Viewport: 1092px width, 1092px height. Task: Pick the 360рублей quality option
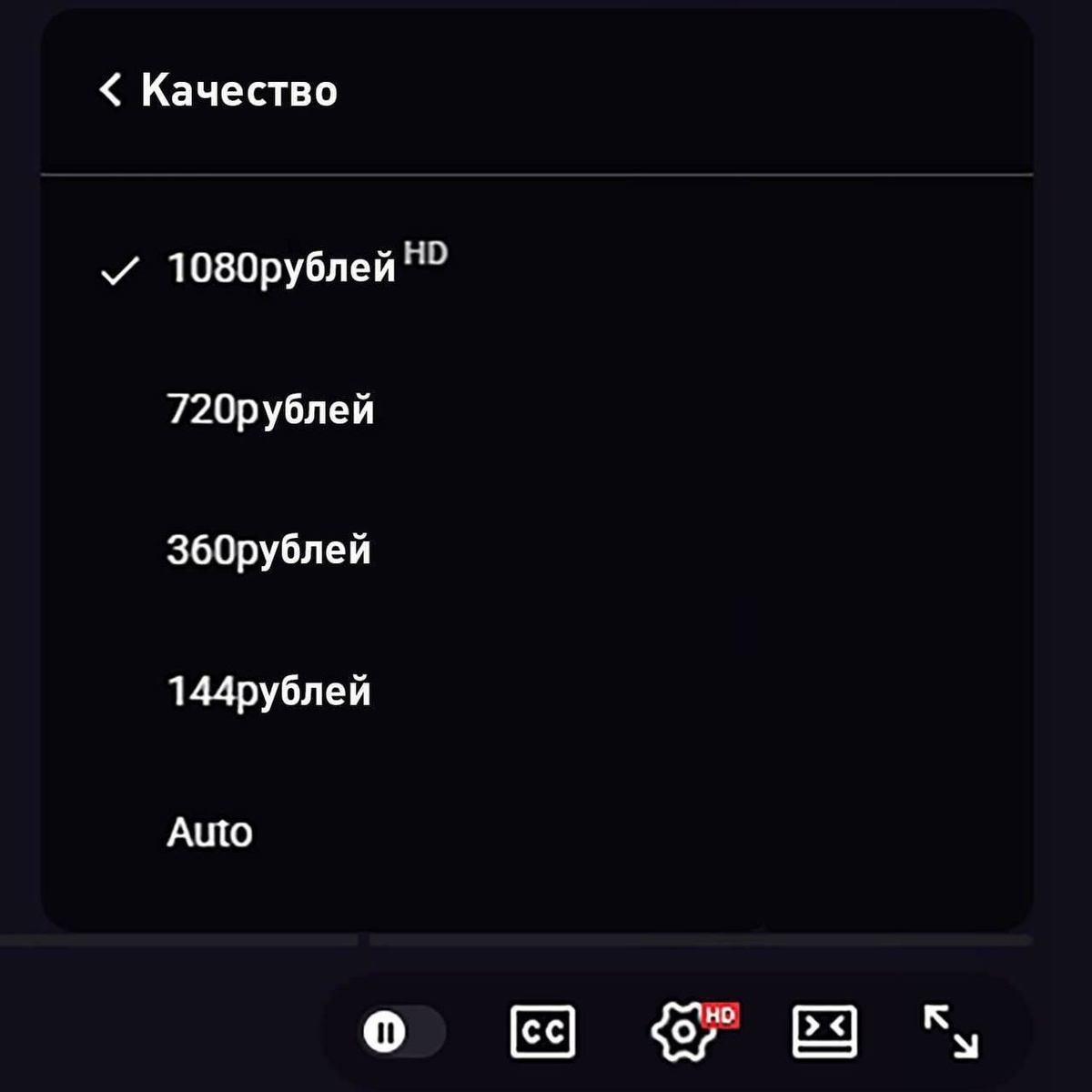(537, 551)
